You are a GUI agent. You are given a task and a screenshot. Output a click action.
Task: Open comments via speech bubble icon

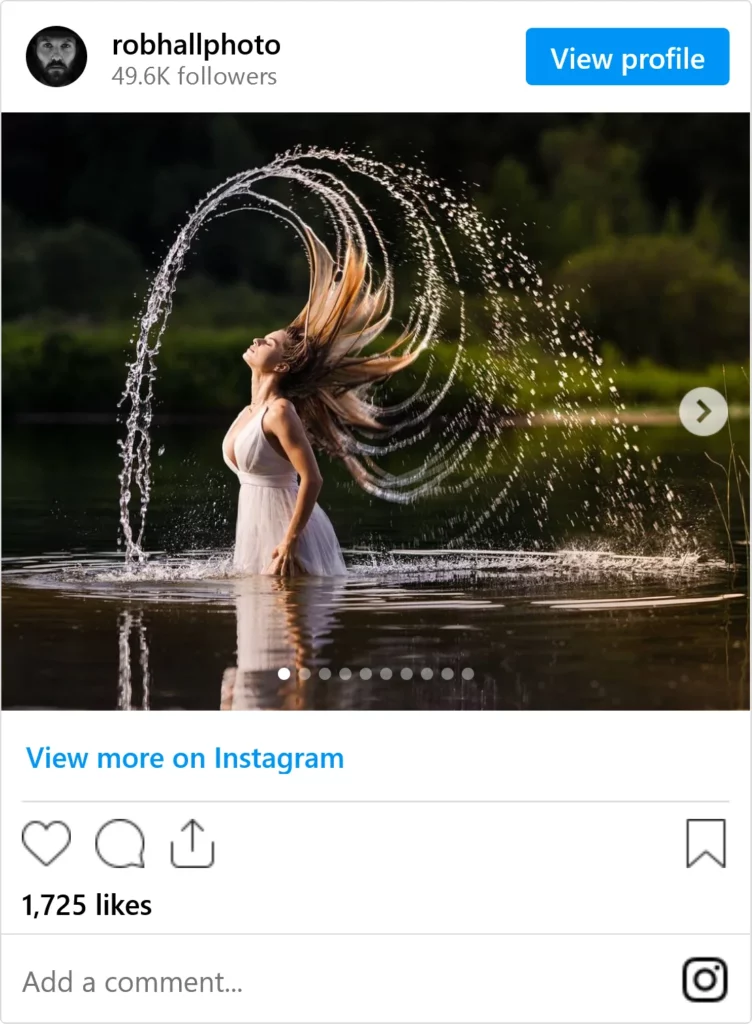pyautogui.click(x=120, y=844)
